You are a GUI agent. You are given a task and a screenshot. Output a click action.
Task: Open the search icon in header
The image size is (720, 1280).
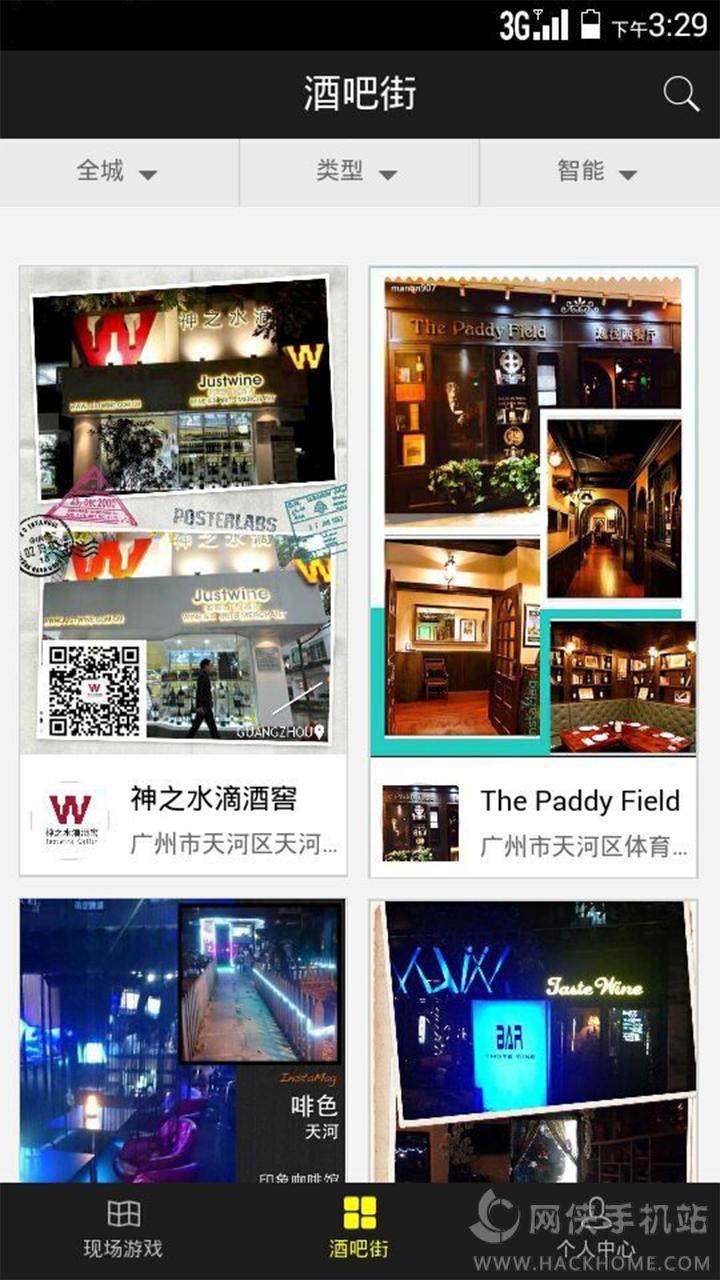(x=681, y=94)
